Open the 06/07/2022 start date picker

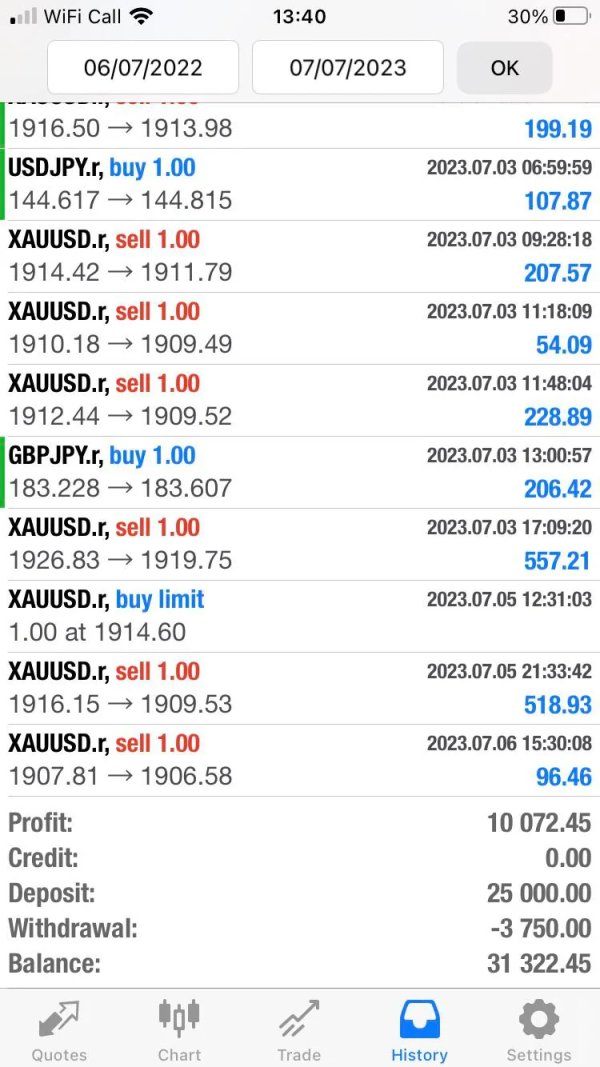143,67
